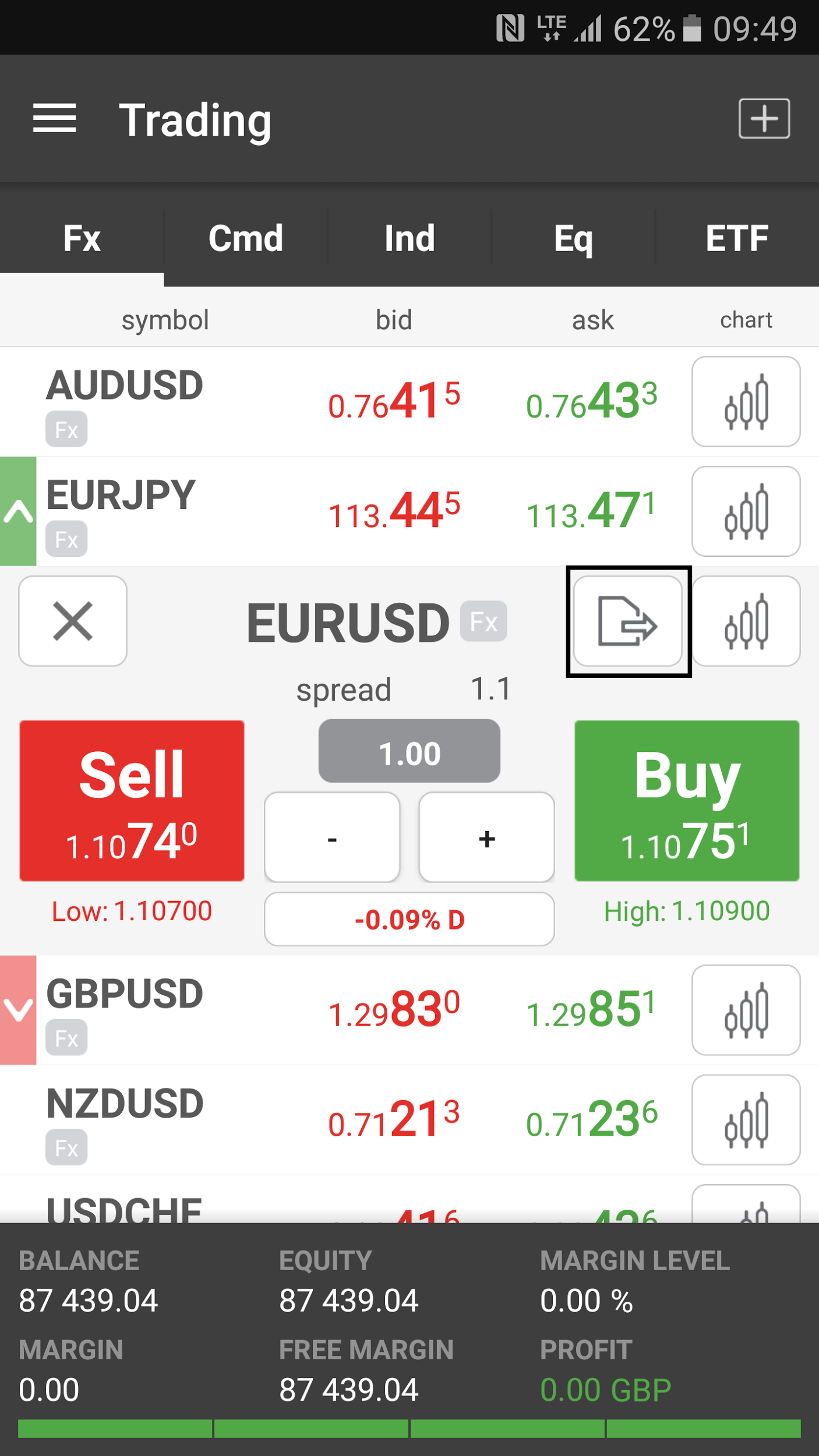
Task: Buy EURUSD at 1.10751
Action: (686, 800)
